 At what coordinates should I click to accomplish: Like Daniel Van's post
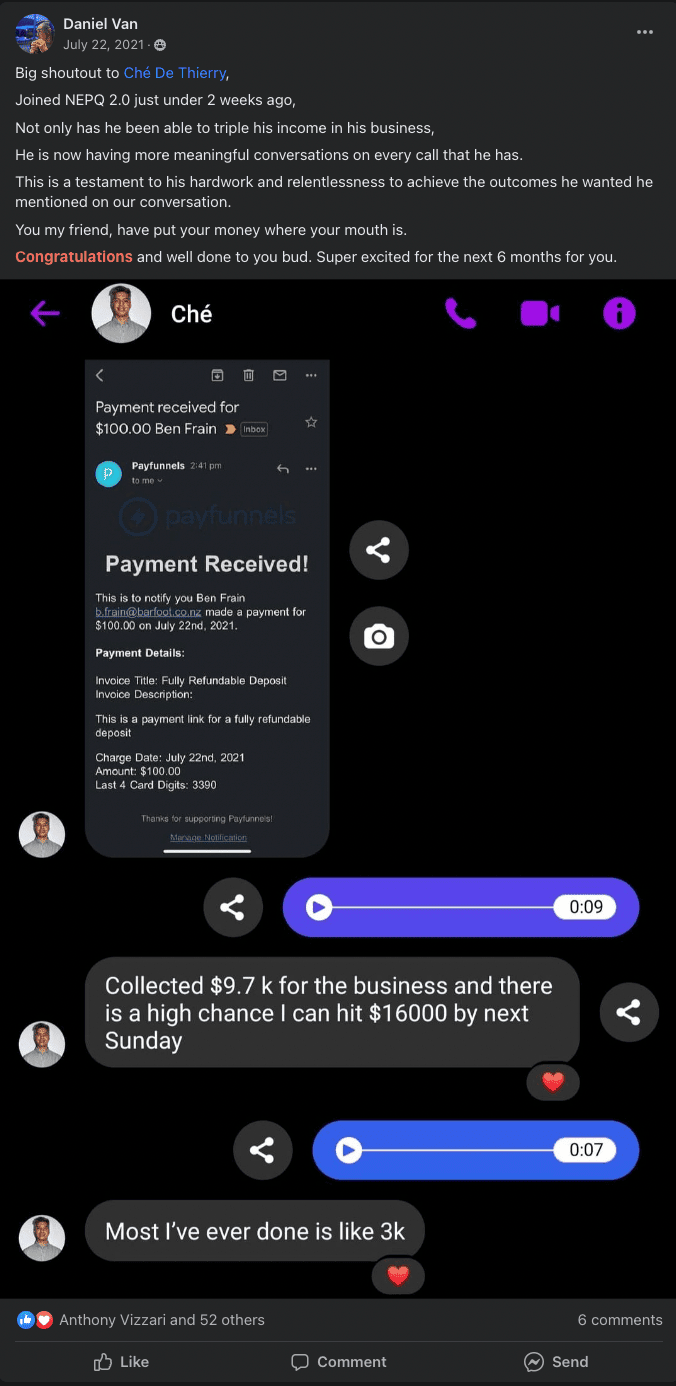coord(121,1362)
